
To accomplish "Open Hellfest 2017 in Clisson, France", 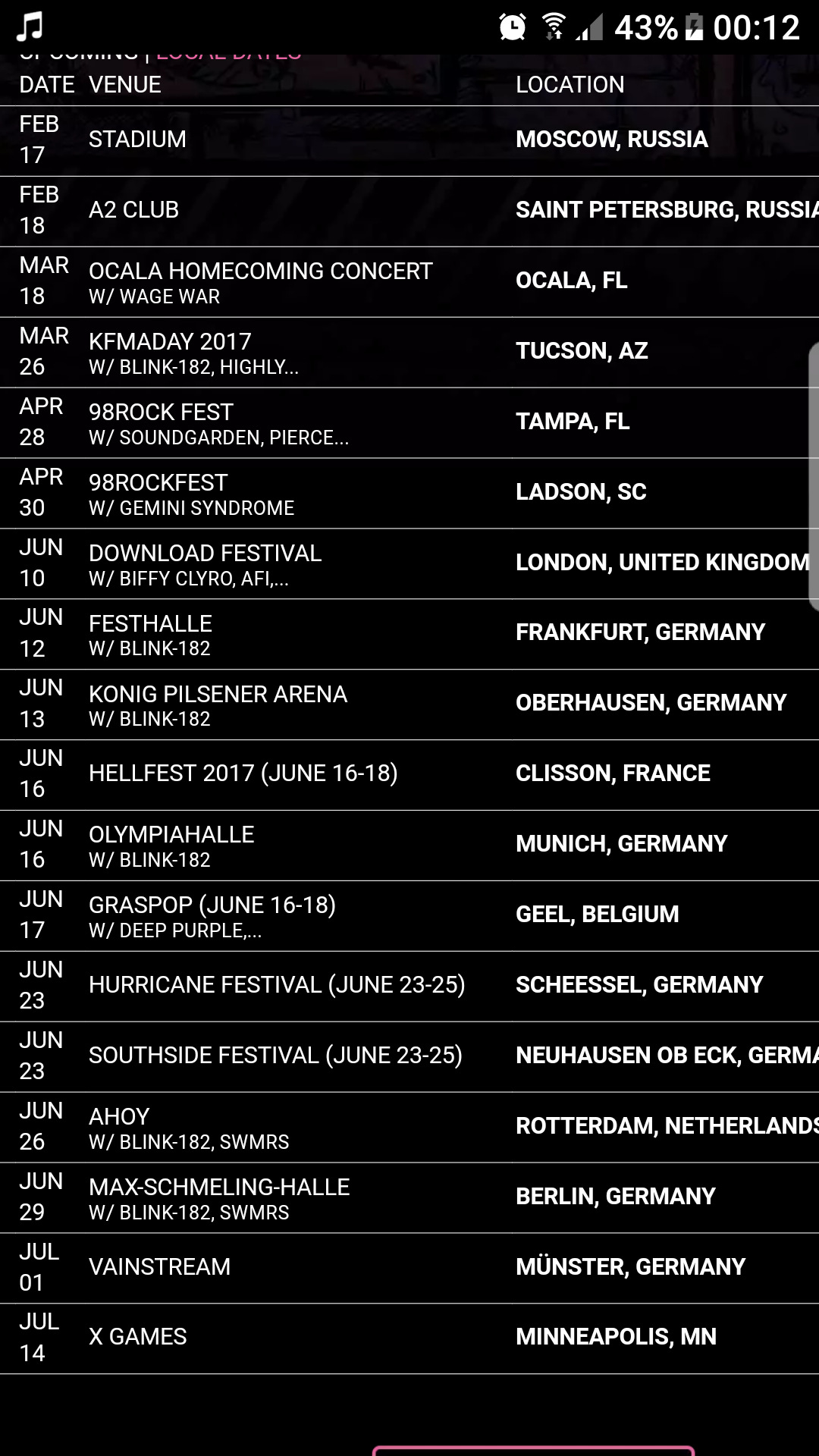I will coord(409,776).
